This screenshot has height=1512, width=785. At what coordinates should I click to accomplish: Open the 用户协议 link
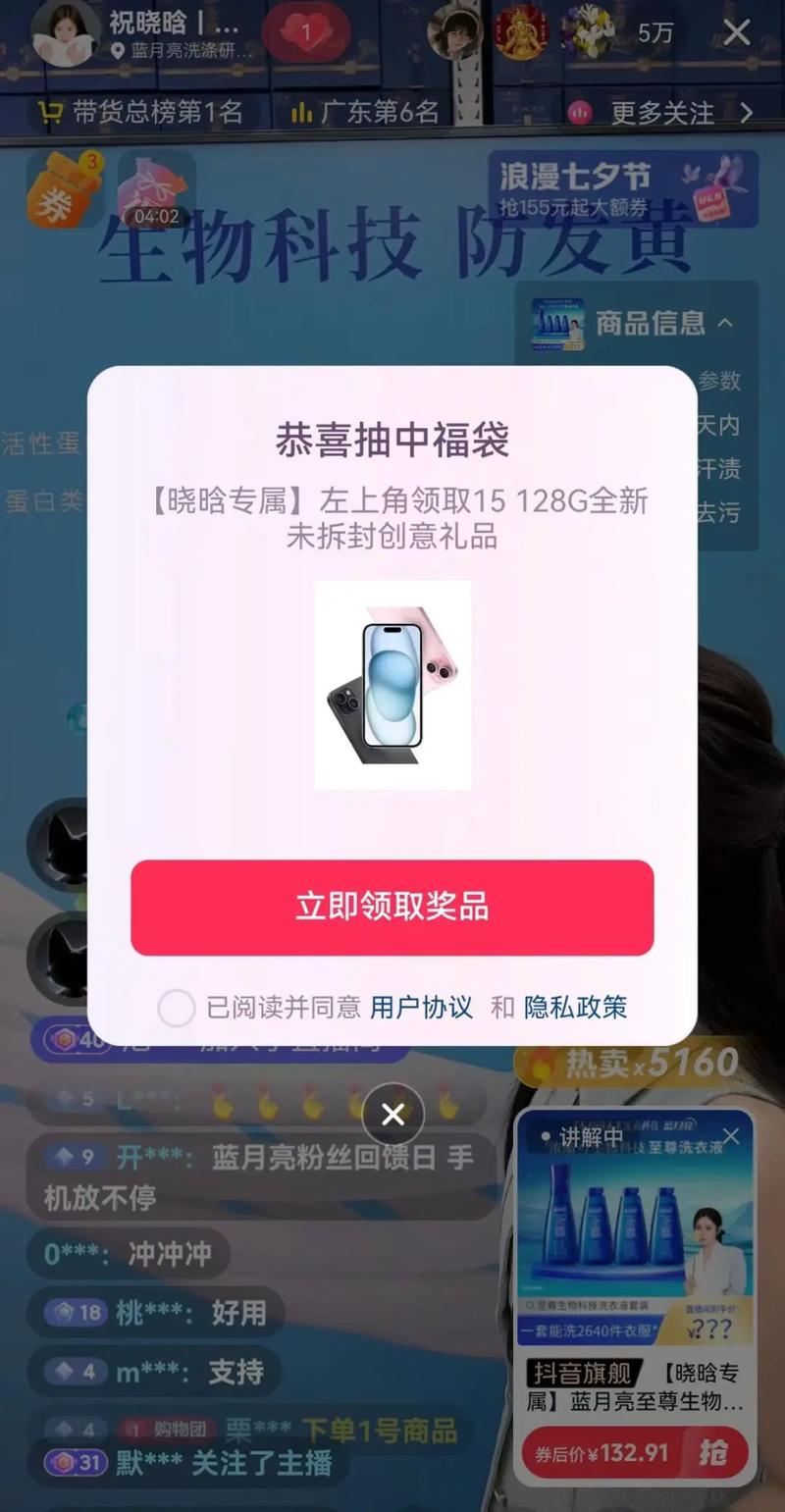420,1009
